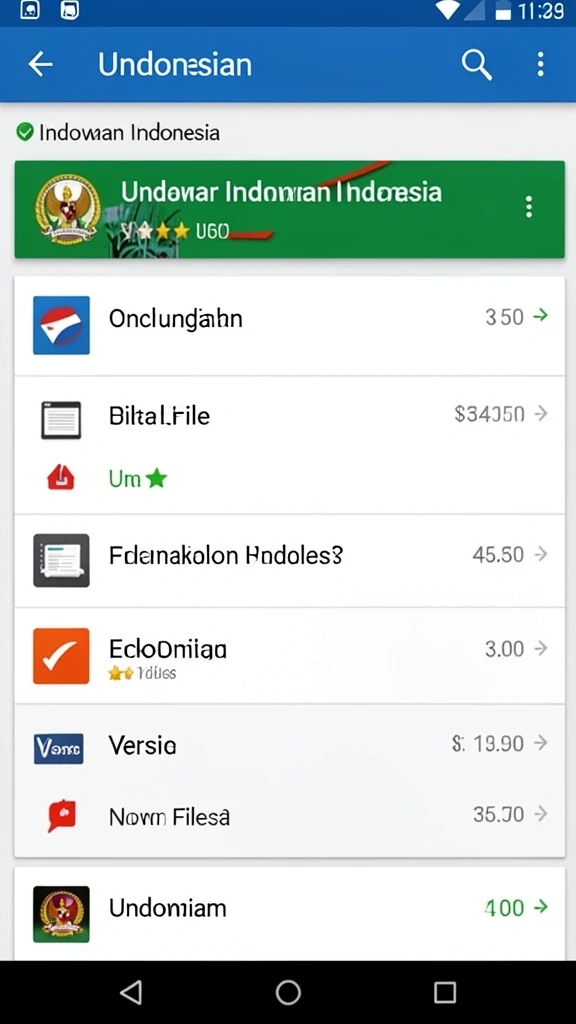This screenshot has height=1024, width=576.
Task: Open the Undomiam item
Action: tap(289, 912)
